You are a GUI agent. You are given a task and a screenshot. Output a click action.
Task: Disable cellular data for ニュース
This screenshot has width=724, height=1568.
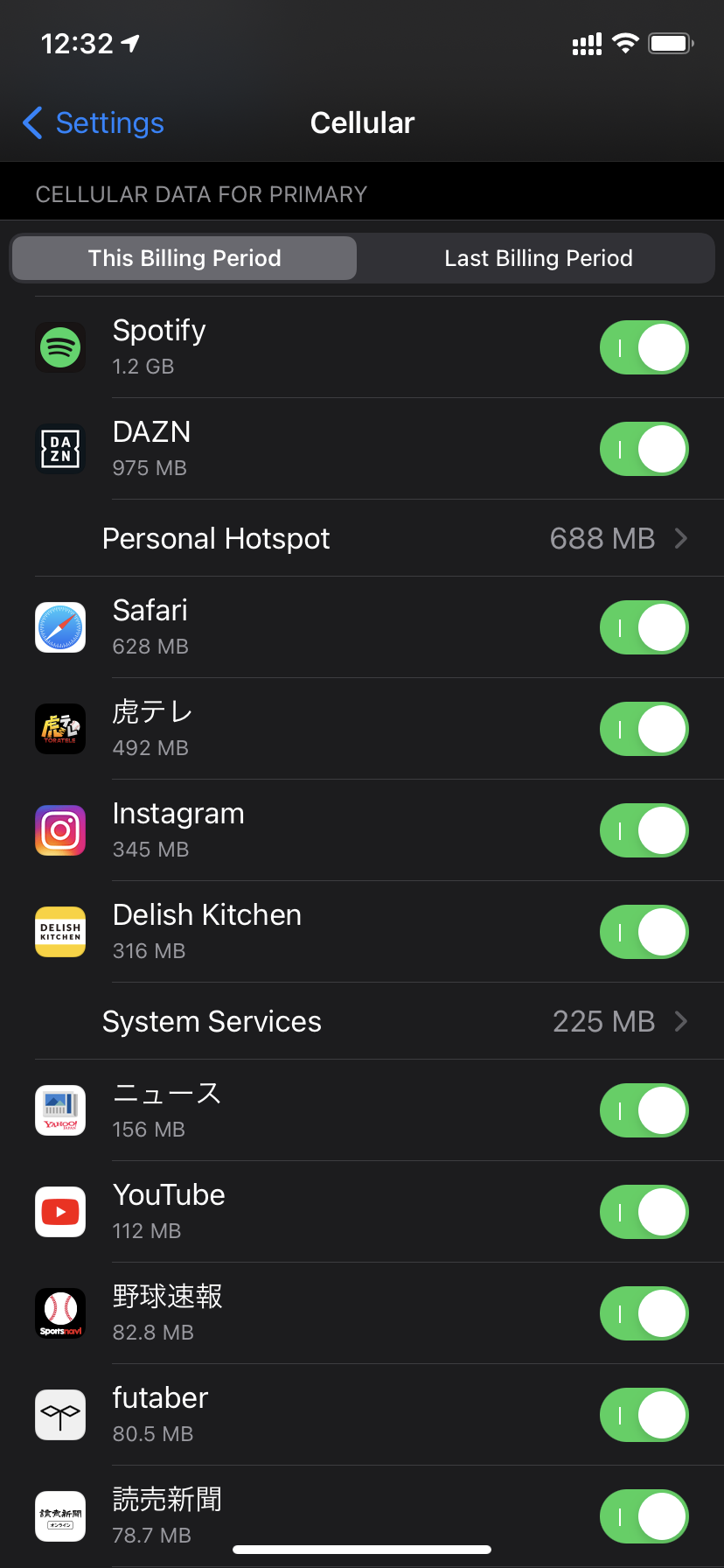[644, 1111]
